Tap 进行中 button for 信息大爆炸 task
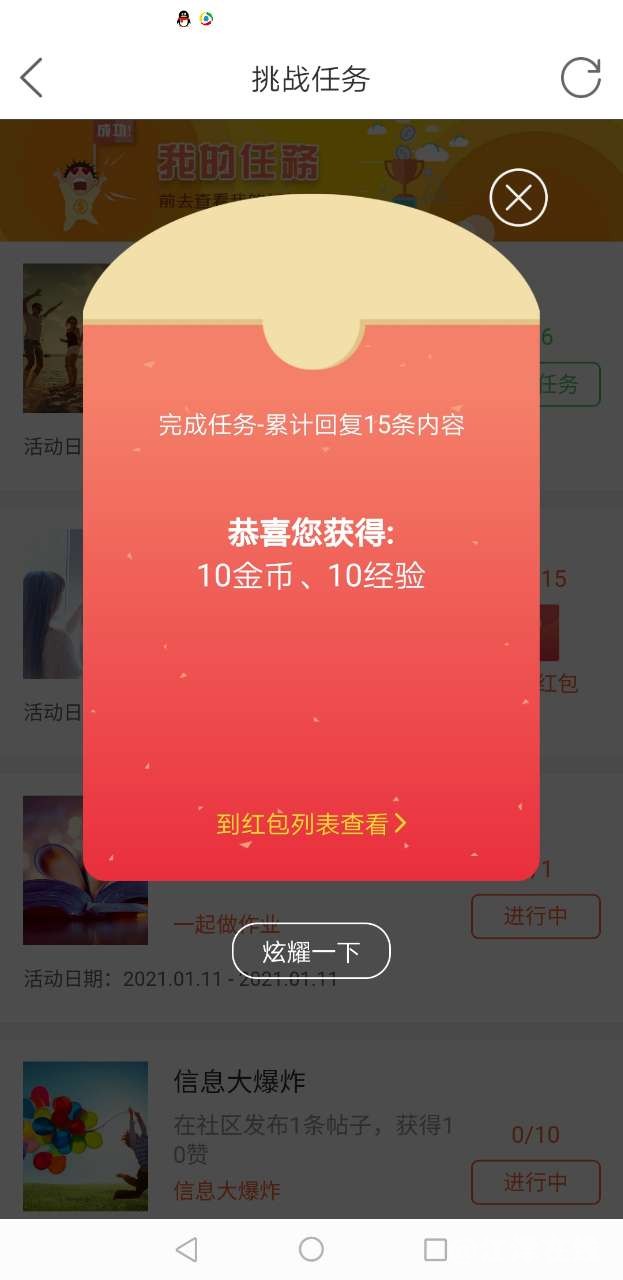The height and width of the screenshot is (1280, 623). (535, 1182)
